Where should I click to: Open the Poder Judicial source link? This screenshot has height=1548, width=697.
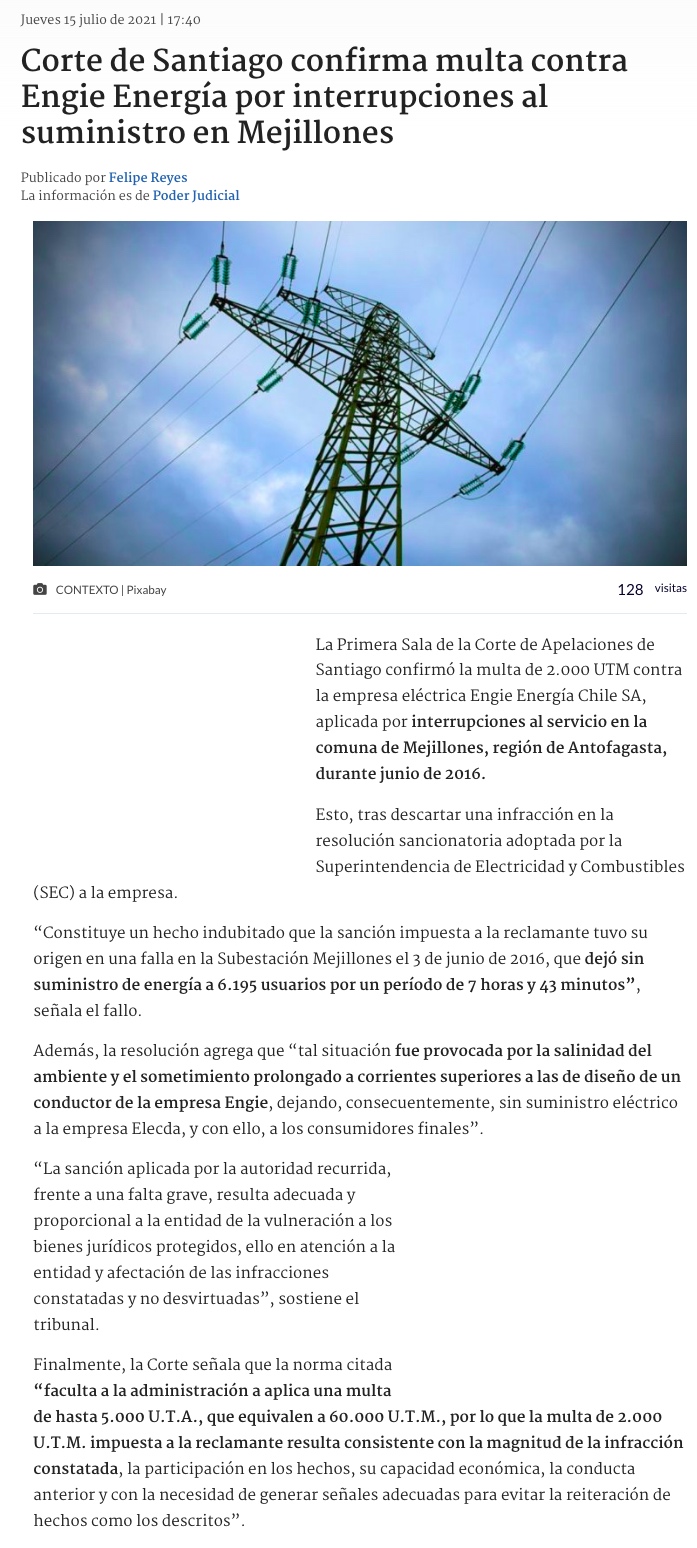click(196, 196)
